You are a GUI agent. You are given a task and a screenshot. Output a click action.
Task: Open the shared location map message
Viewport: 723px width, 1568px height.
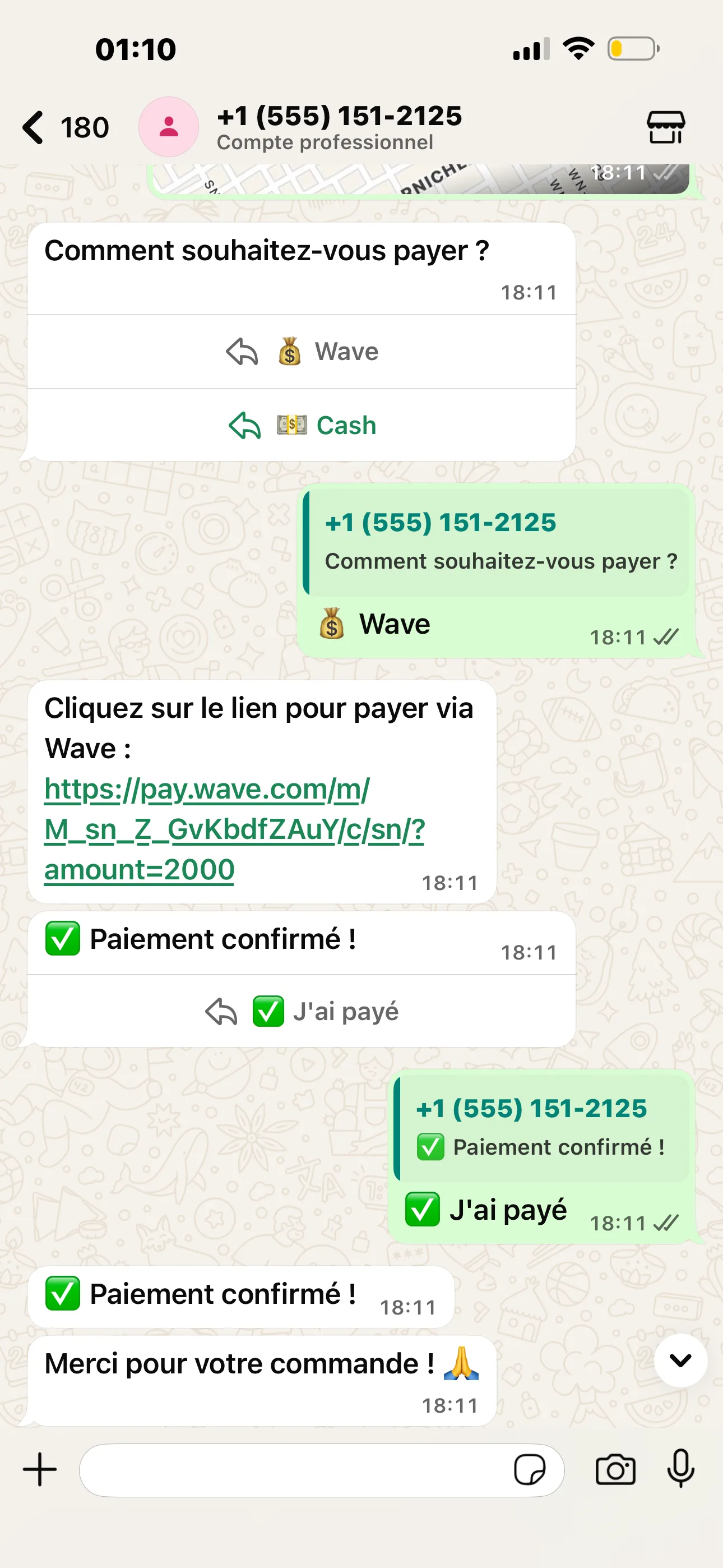420,179
